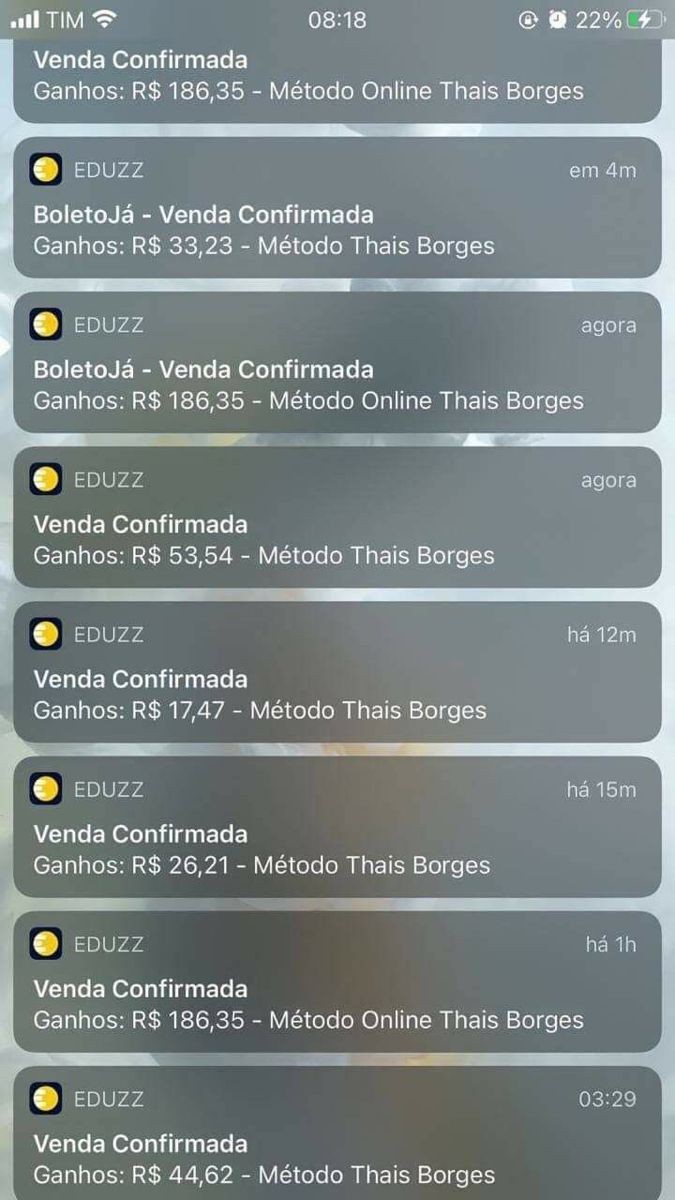View the 03:29 notification for R$ 44,62
This screenshot has width=675, height=1200.
point(337,1135)
